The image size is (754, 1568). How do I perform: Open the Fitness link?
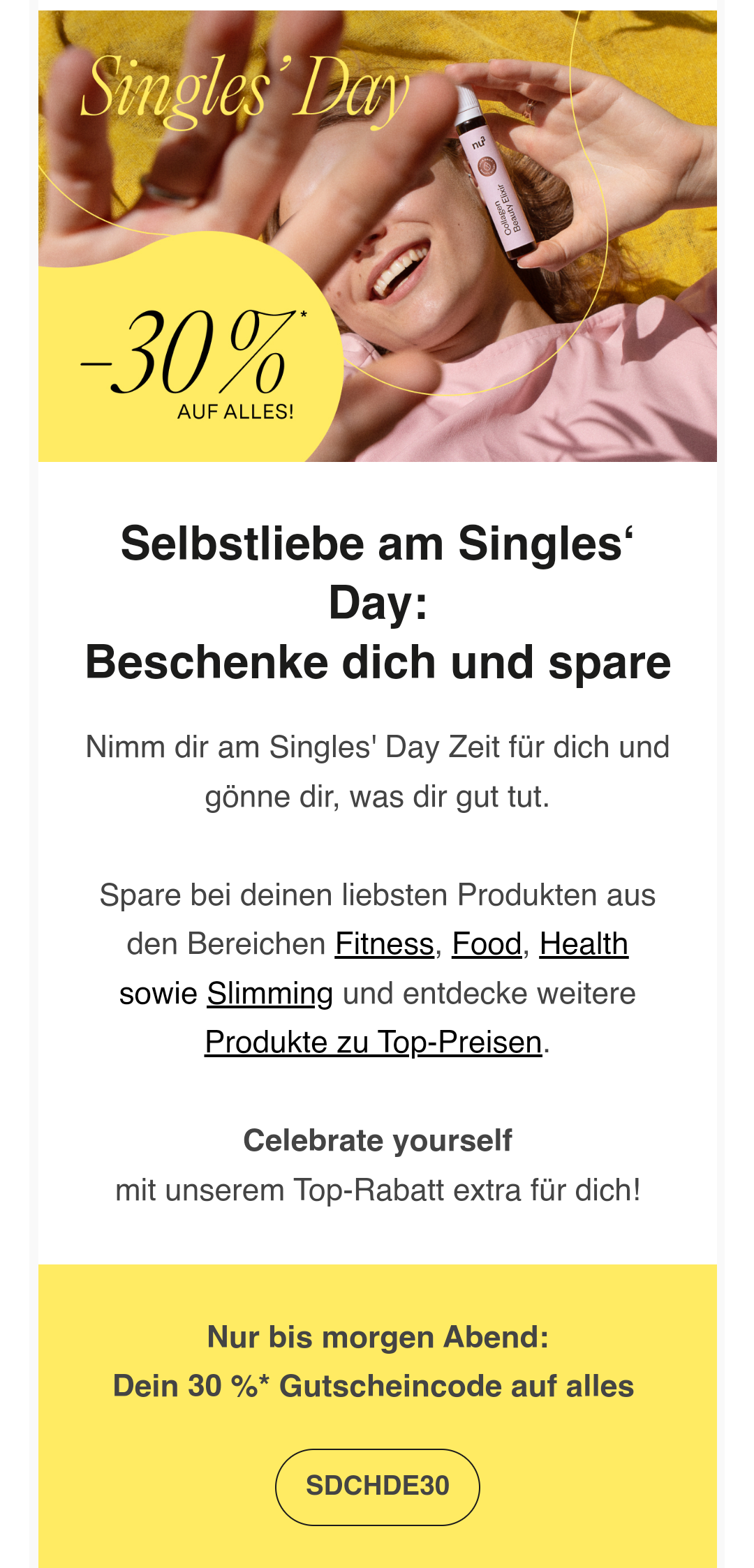[385, 944]
